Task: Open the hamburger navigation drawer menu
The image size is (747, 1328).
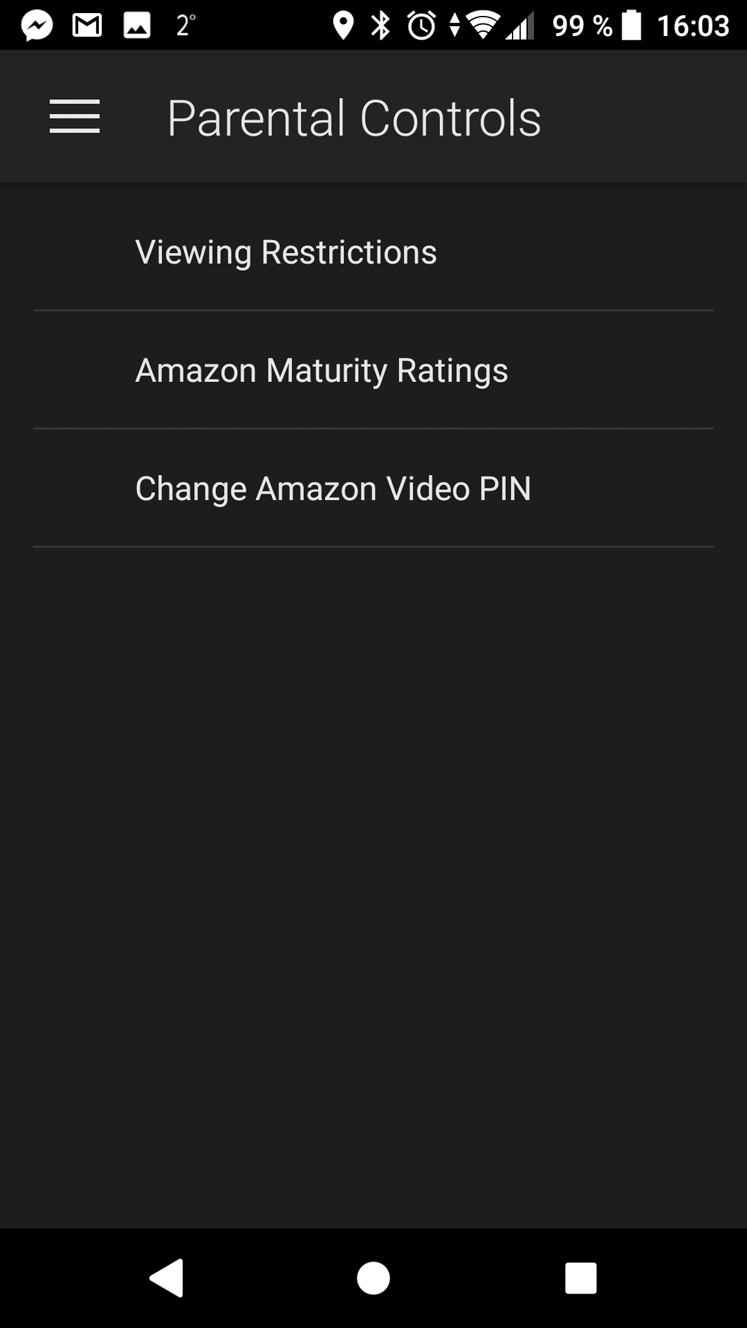Action: [75, 117]
